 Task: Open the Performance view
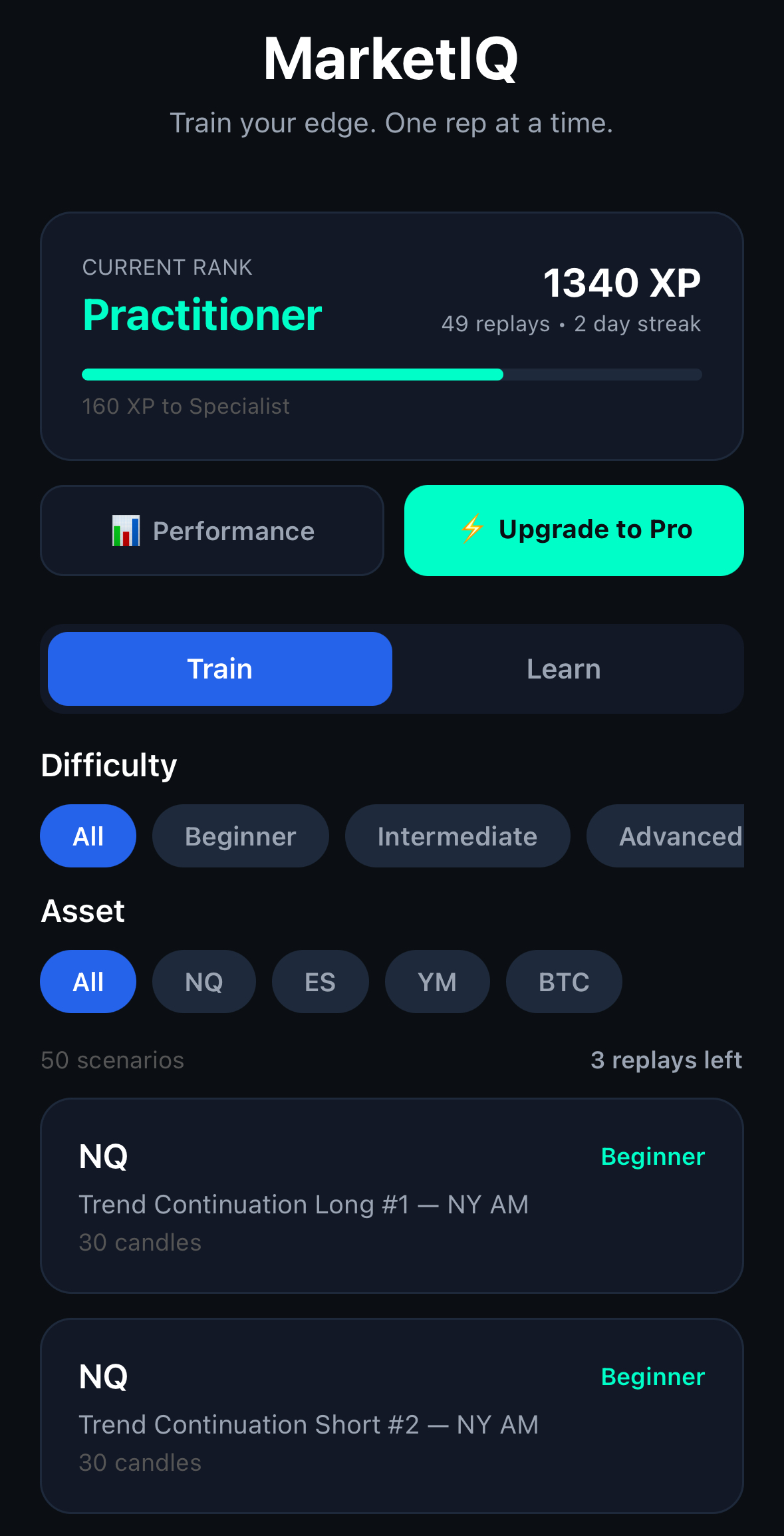(211, 530)
